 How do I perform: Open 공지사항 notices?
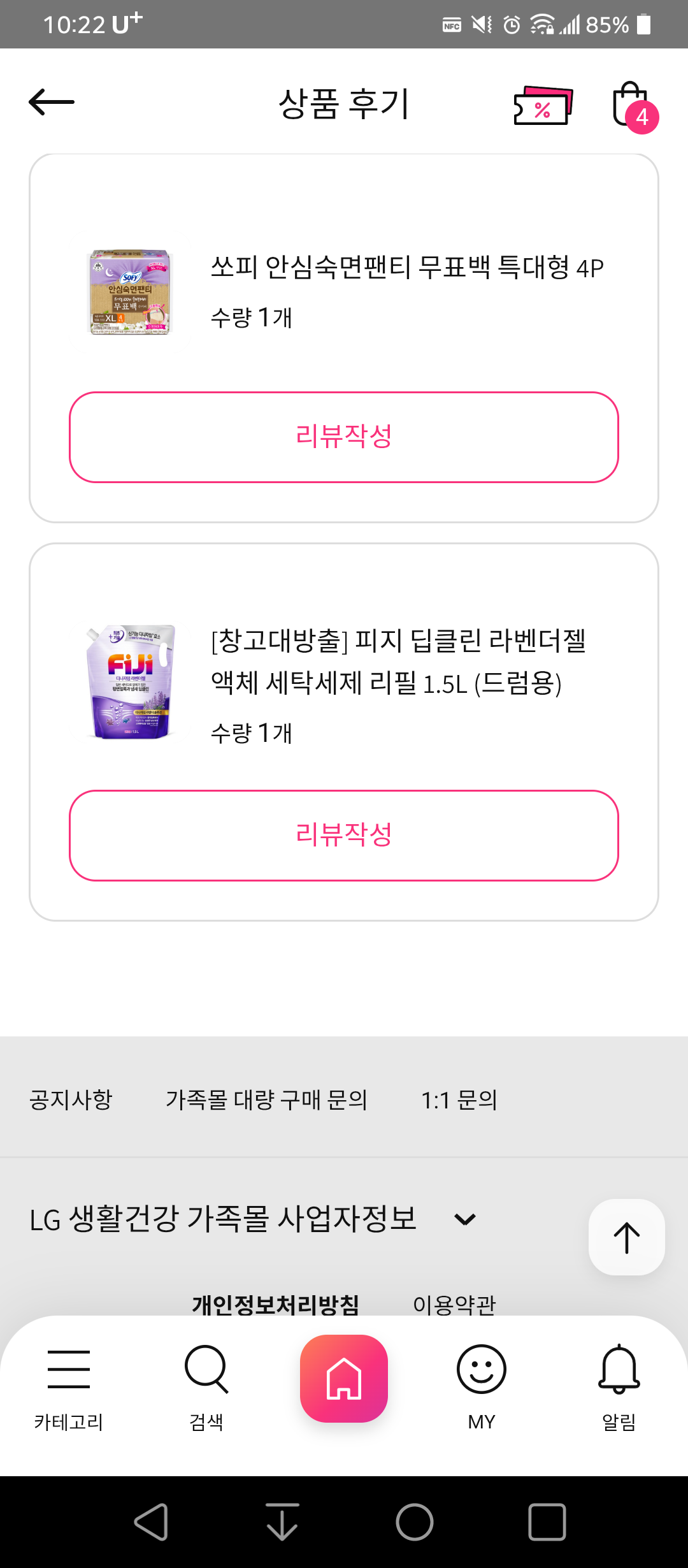[x=71, y=1100]
